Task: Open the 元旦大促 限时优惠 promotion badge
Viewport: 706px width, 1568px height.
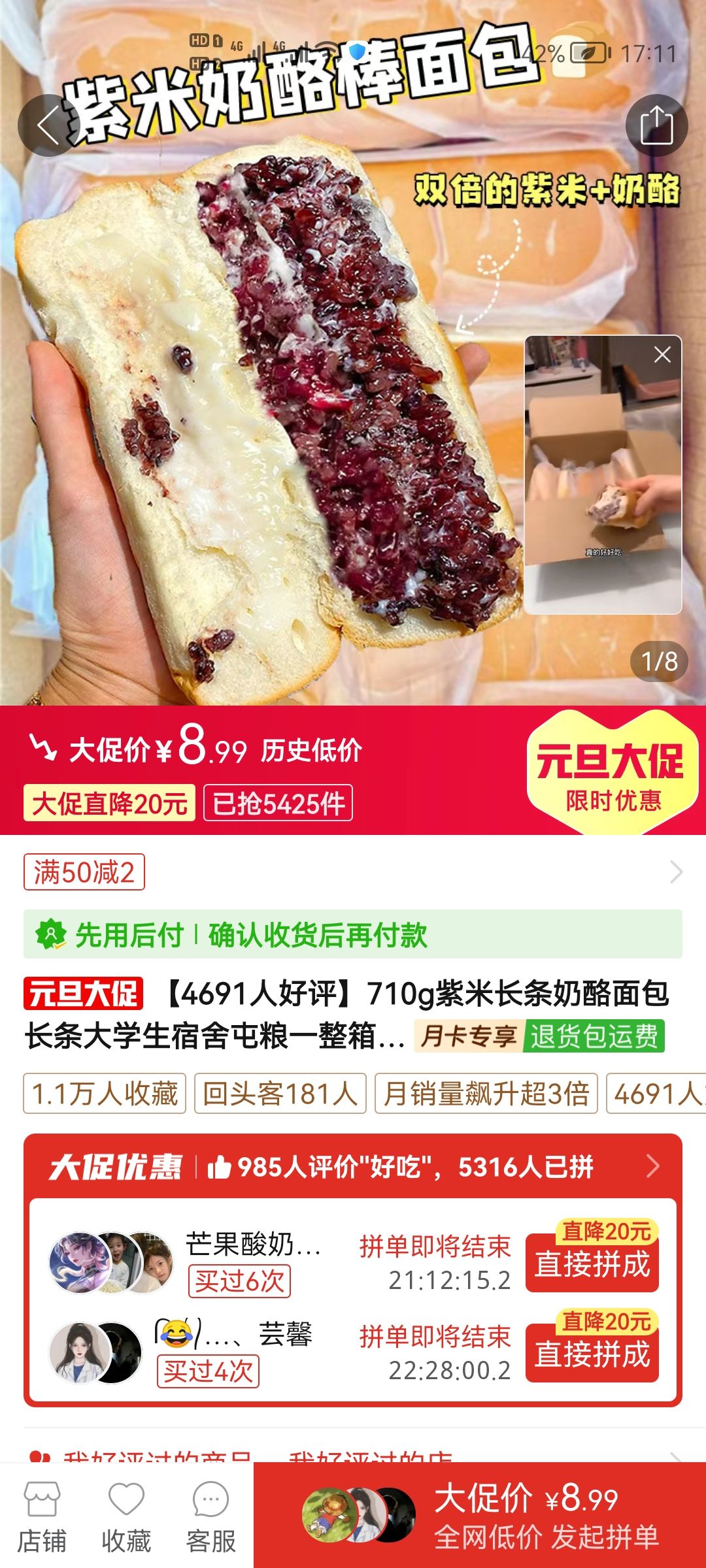Action: [x=613, y=772]
